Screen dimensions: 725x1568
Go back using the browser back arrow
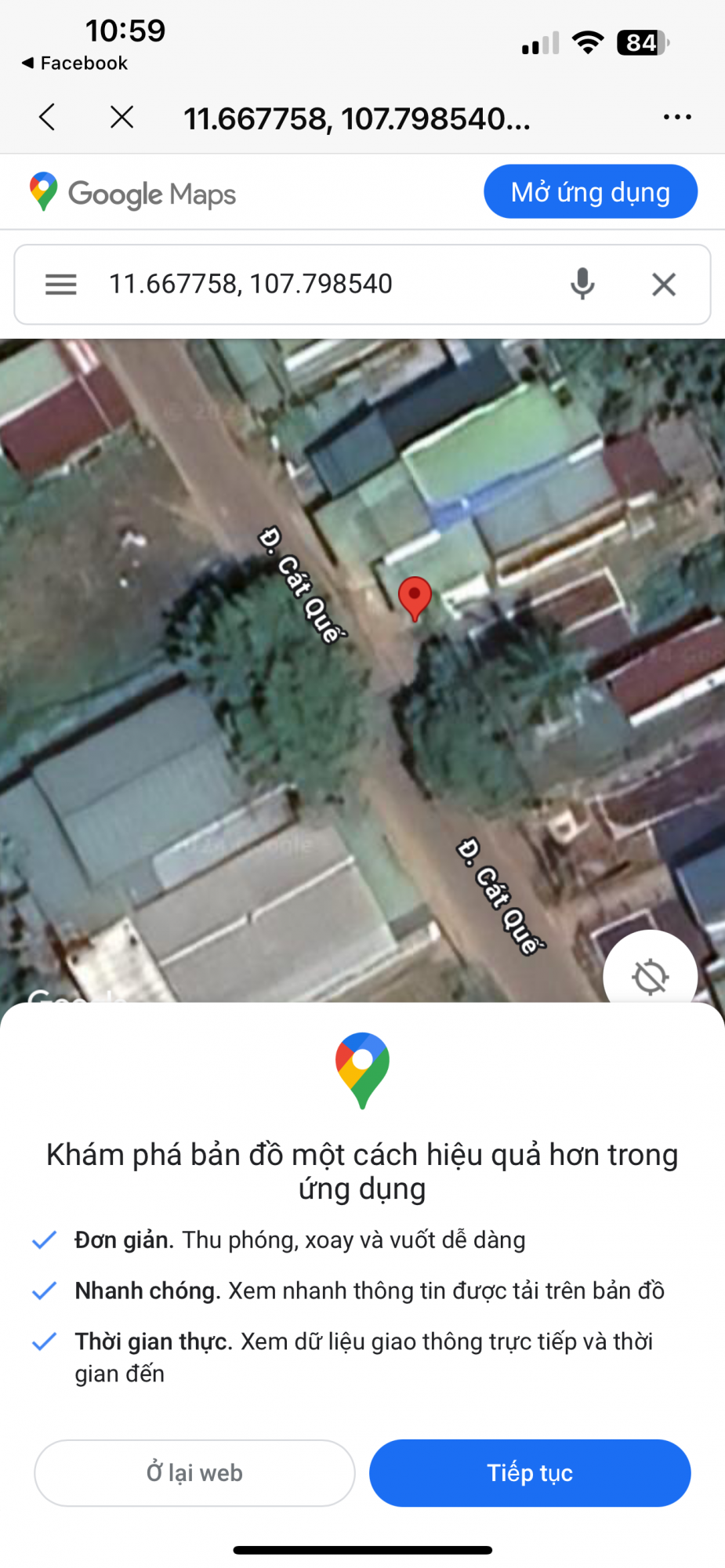(x=47, y=118)
